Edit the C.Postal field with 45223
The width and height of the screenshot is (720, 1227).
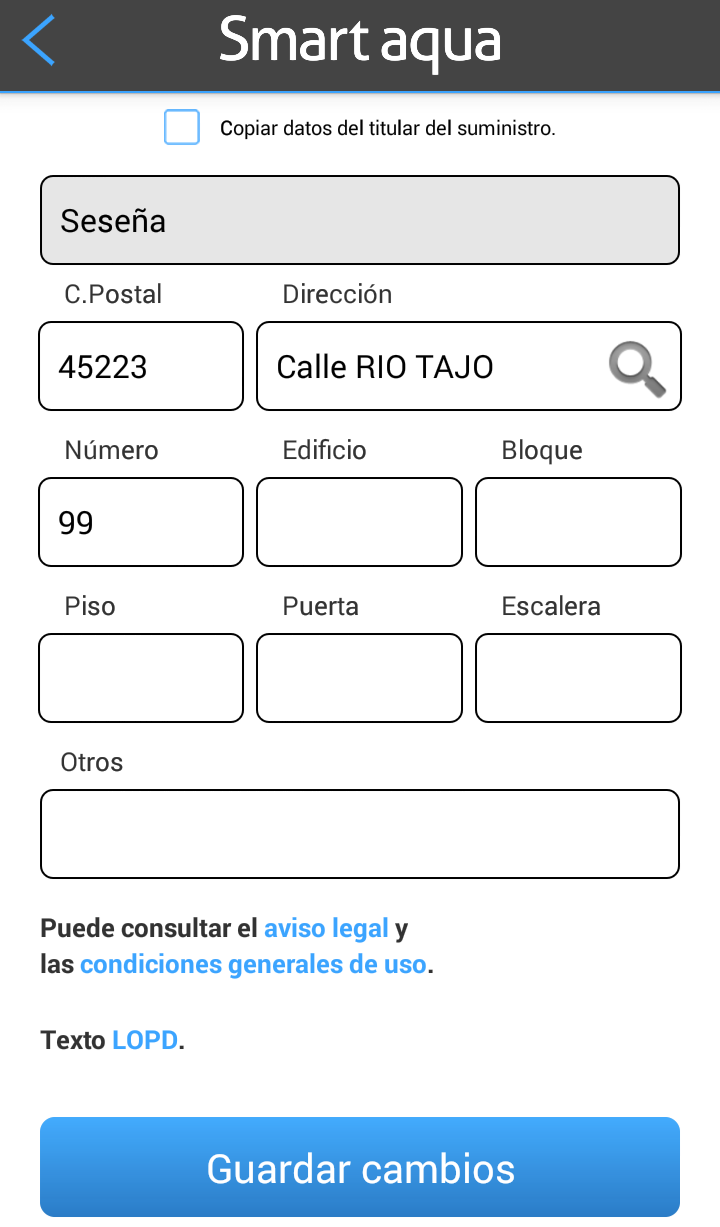[x=141, y=366]
